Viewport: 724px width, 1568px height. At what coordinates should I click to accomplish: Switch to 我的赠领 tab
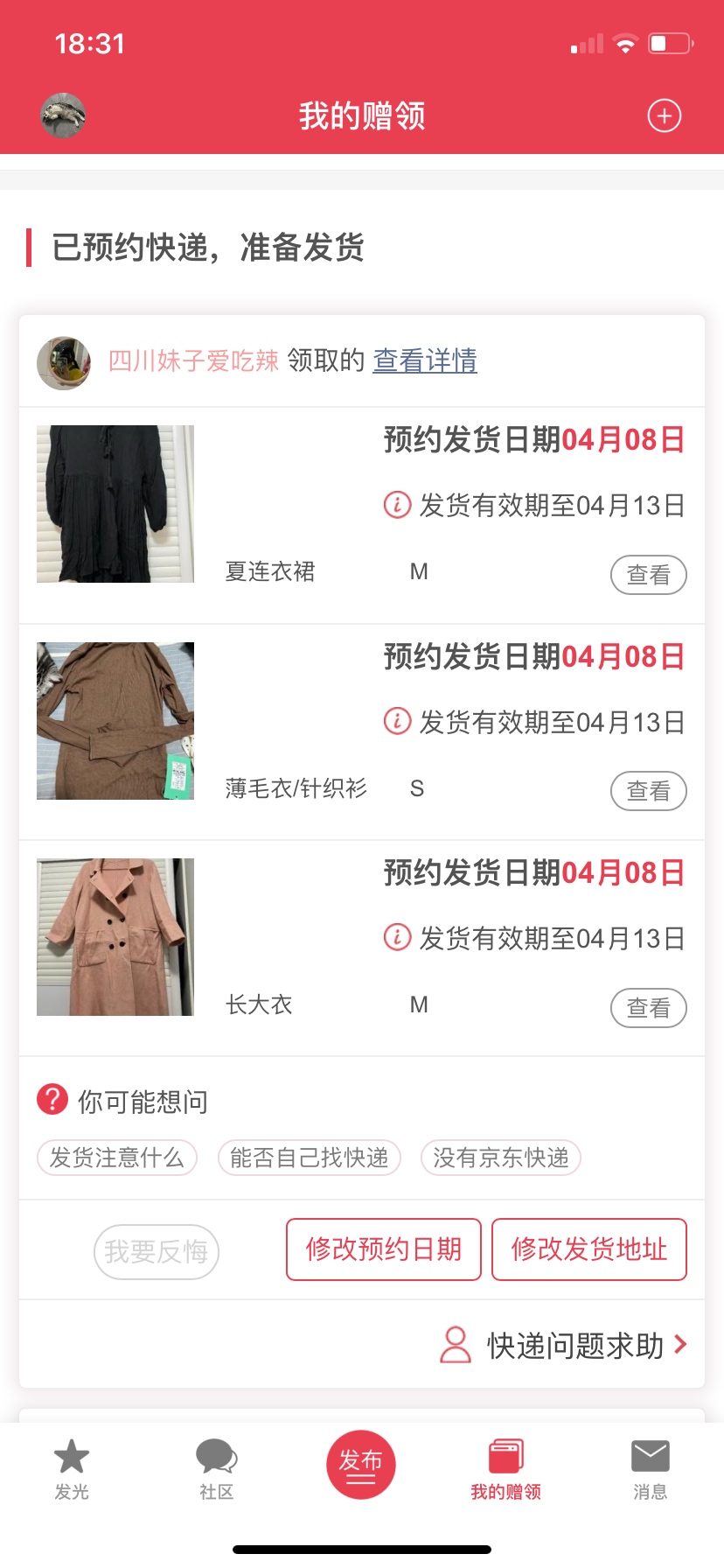505,1469
